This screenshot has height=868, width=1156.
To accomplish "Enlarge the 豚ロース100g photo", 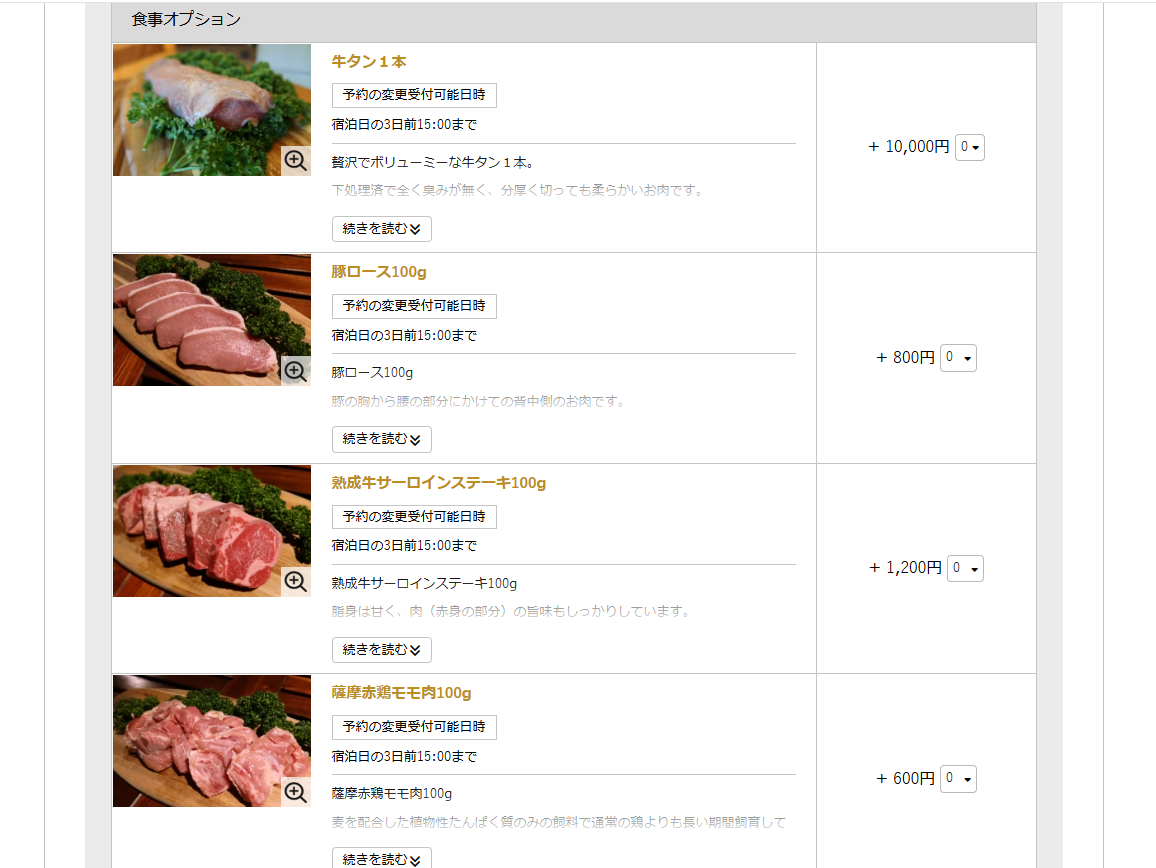I will pos(295,371).
